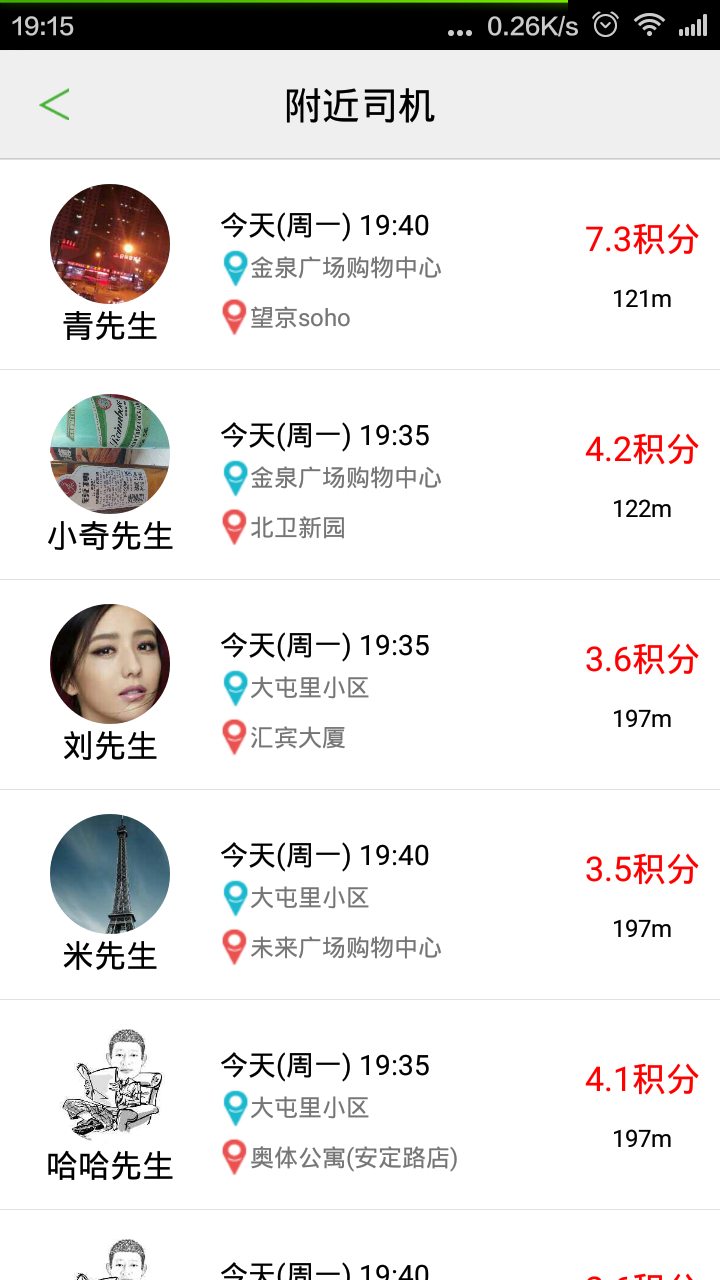
Task: Select 刘先生's ride to 汇宾大厦
Action: [360, 685]
